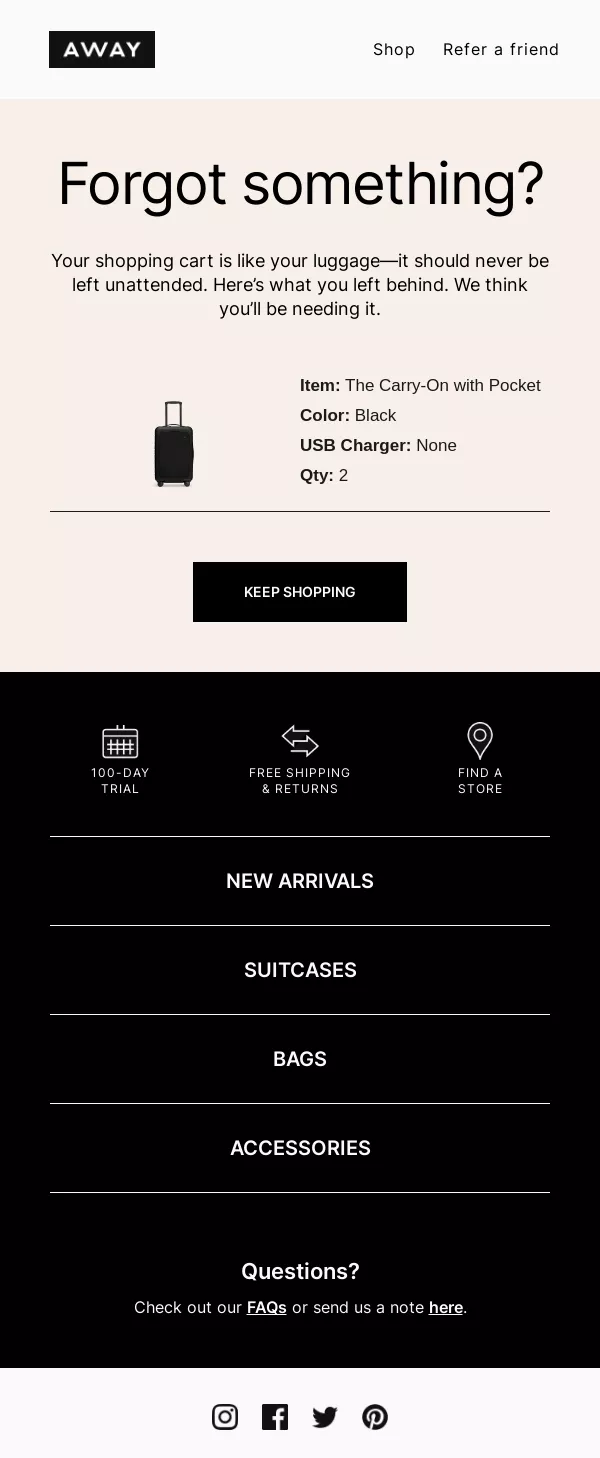Open the 100-day trial info
The image size is (600, 1458).
click(x=120, y=759)
